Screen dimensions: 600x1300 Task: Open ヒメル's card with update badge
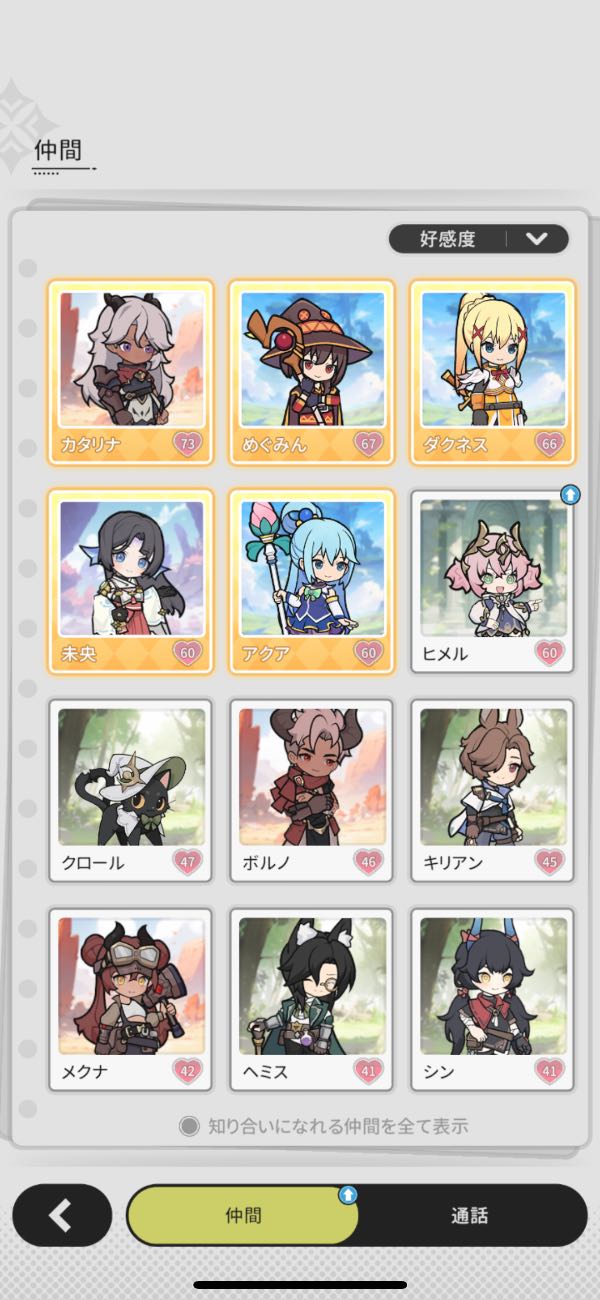493,582
